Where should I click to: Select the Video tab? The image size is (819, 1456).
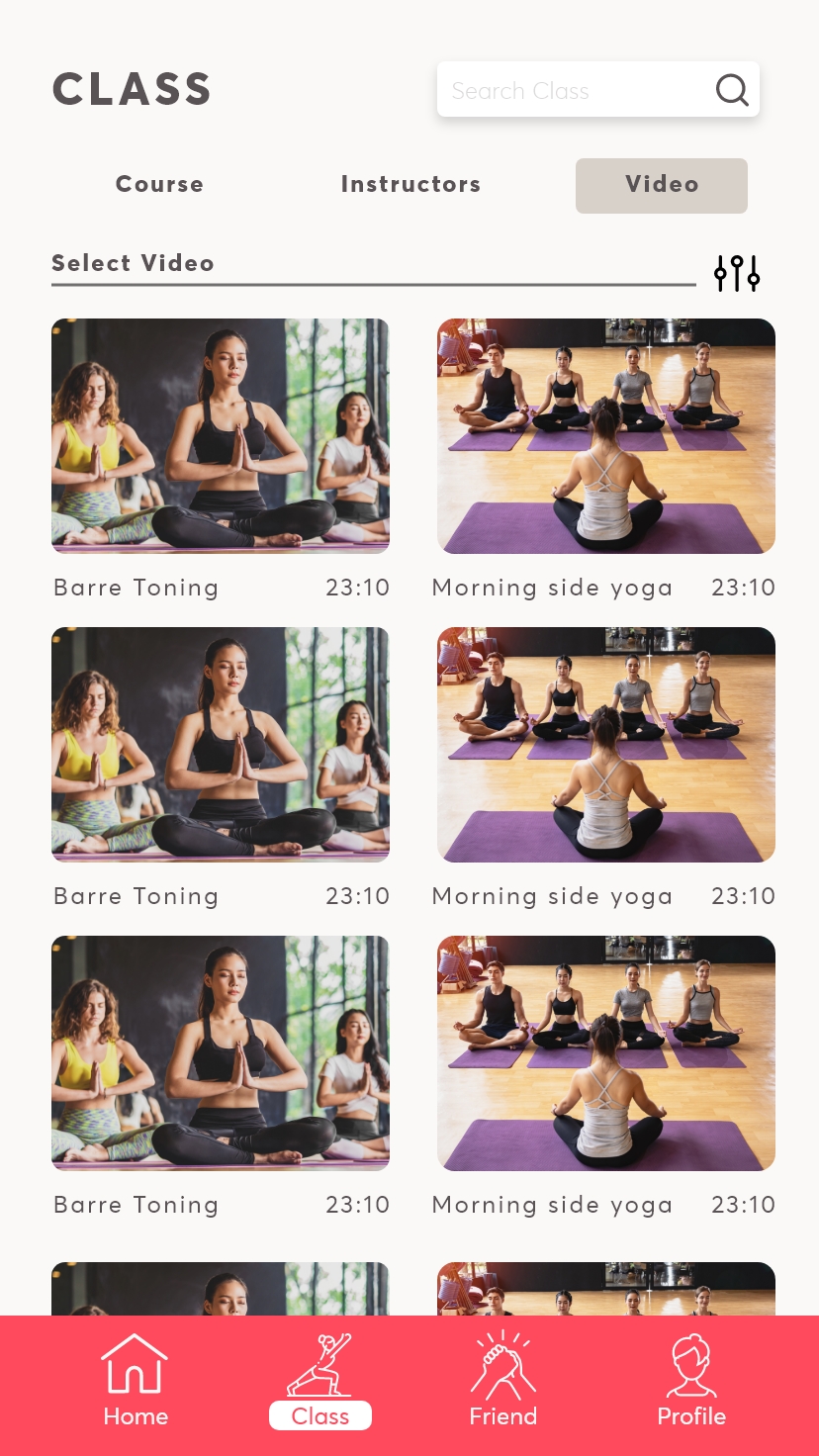click(x=662, y=185)
